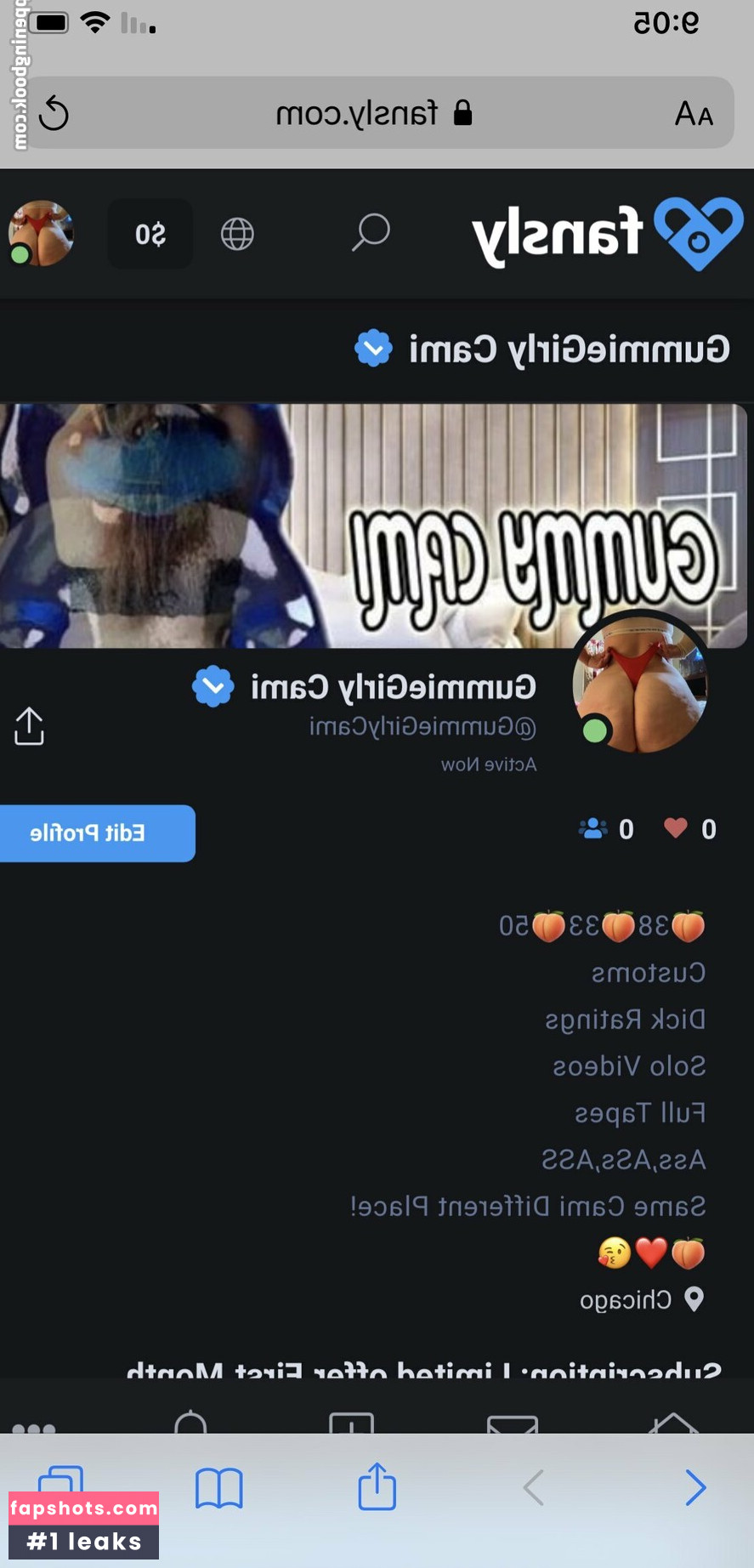Open Safari bookmarks
The image size is (754, 1568).
[x=218, y=1487]
